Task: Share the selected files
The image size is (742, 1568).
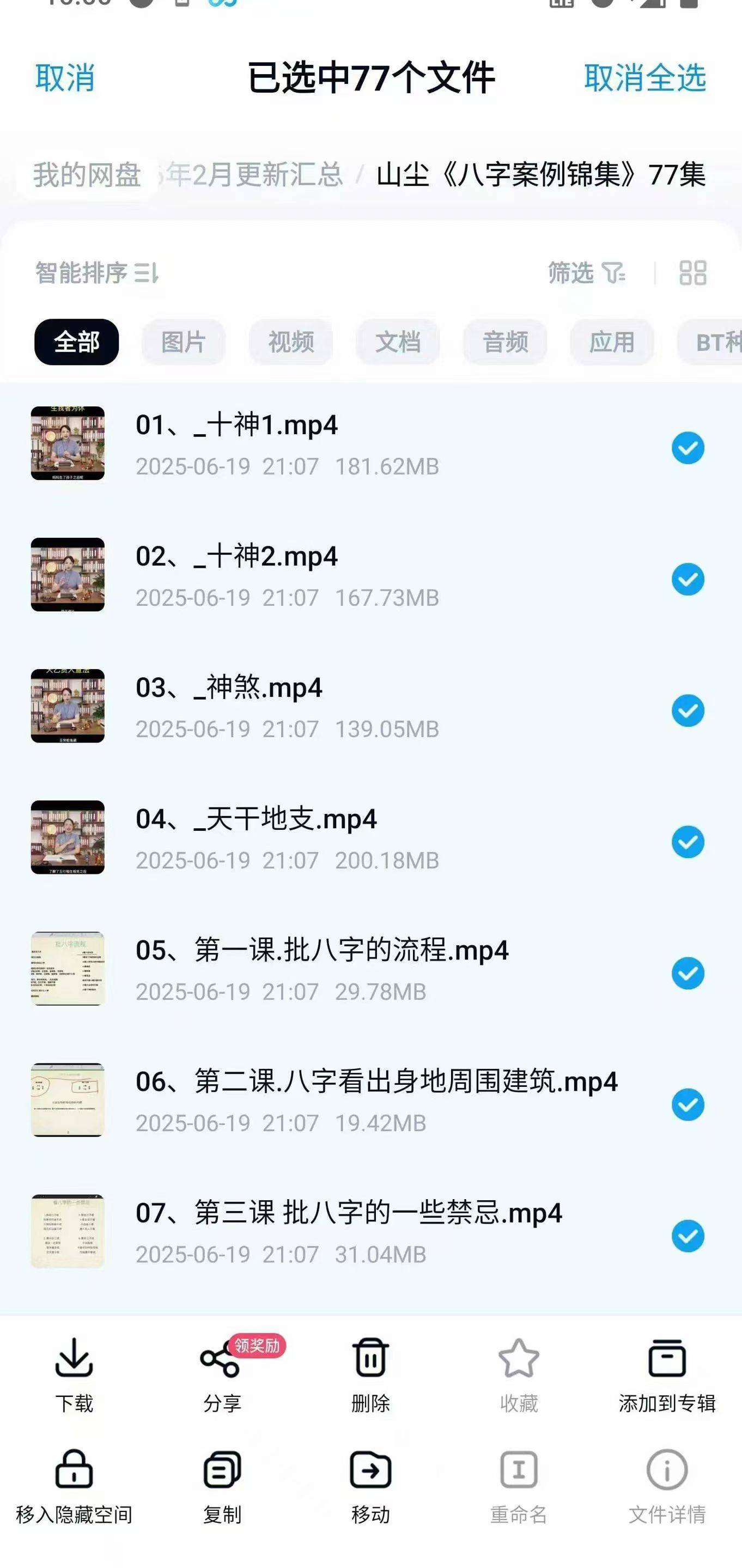Action: (222, 1375)
